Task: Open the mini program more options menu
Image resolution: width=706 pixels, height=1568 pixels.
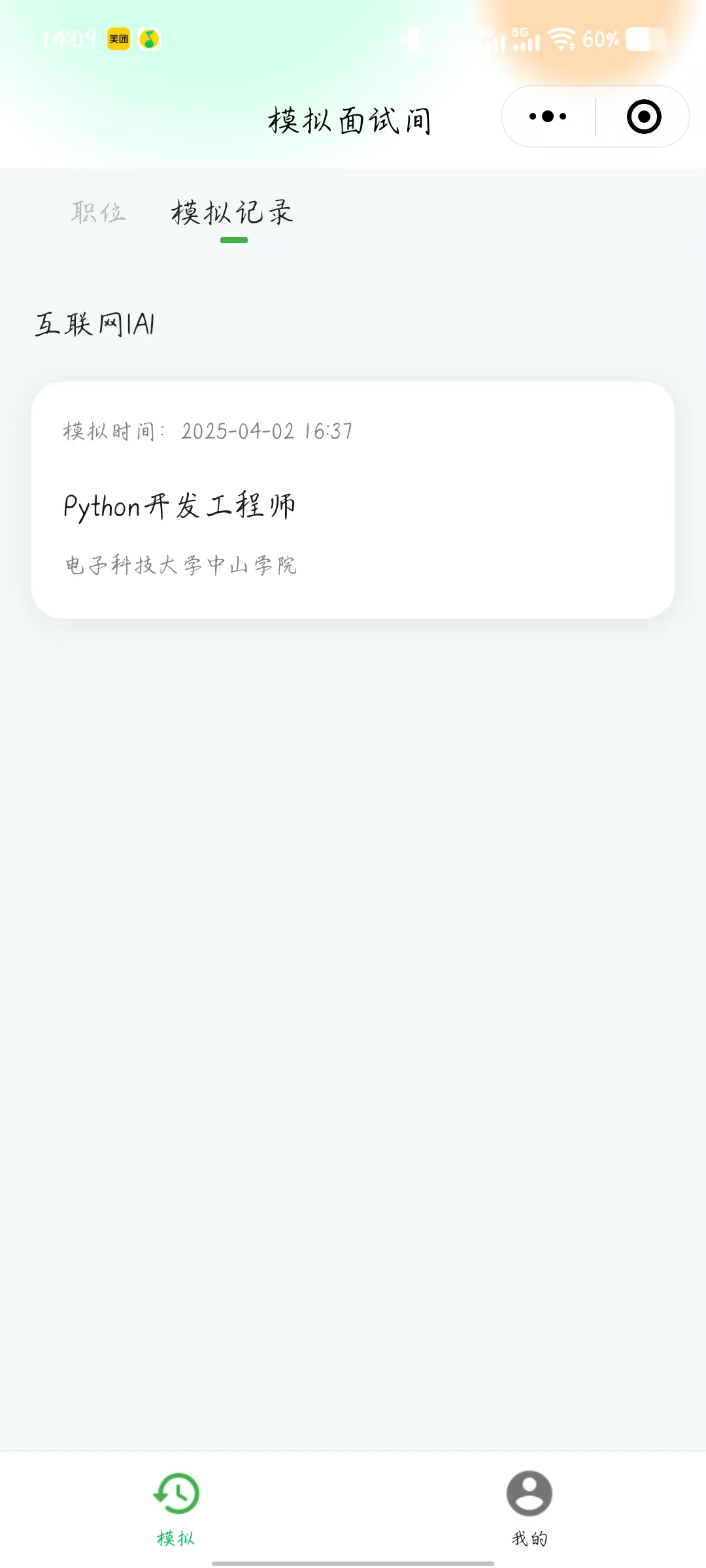Action: (x=548, y=117)
